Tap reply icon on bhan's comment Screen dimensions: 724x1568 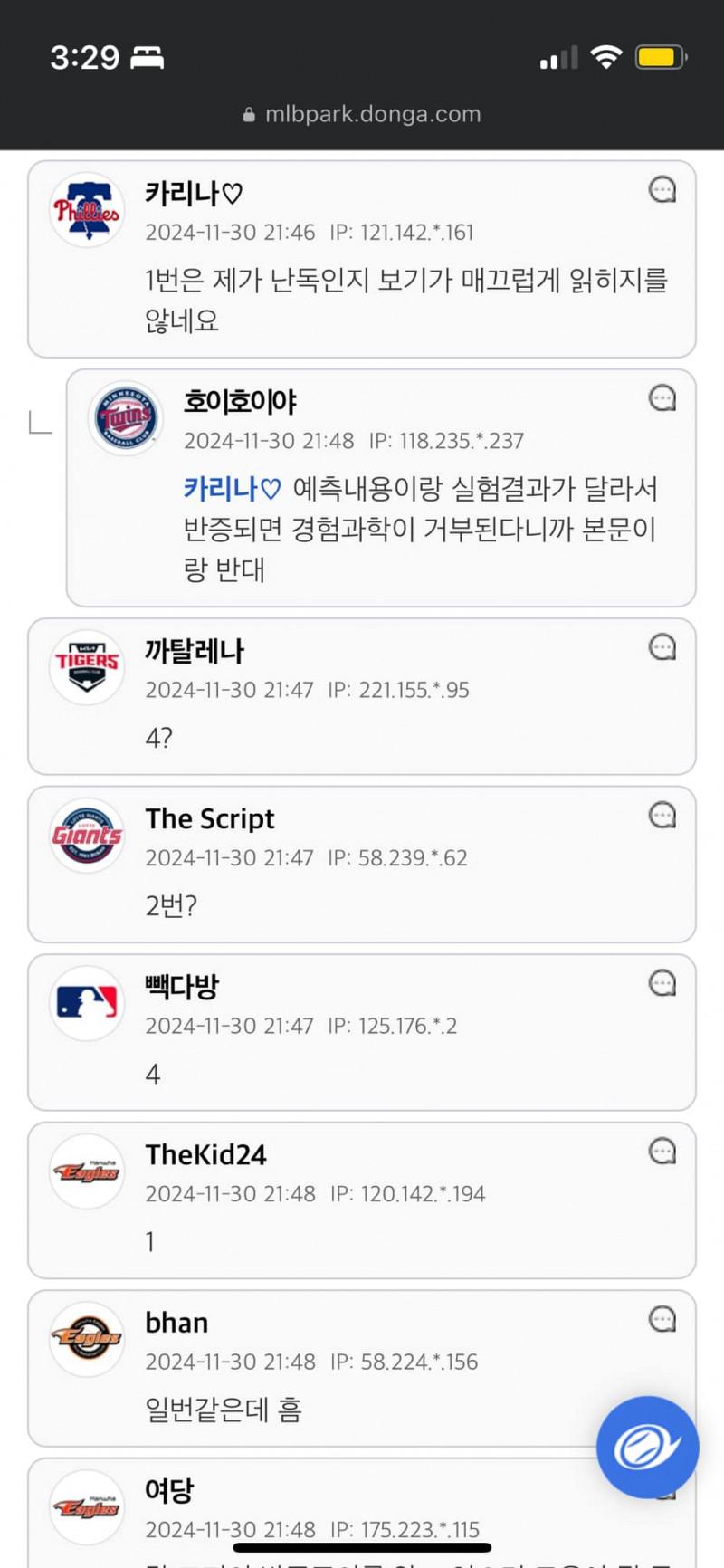coord(662,1319)
